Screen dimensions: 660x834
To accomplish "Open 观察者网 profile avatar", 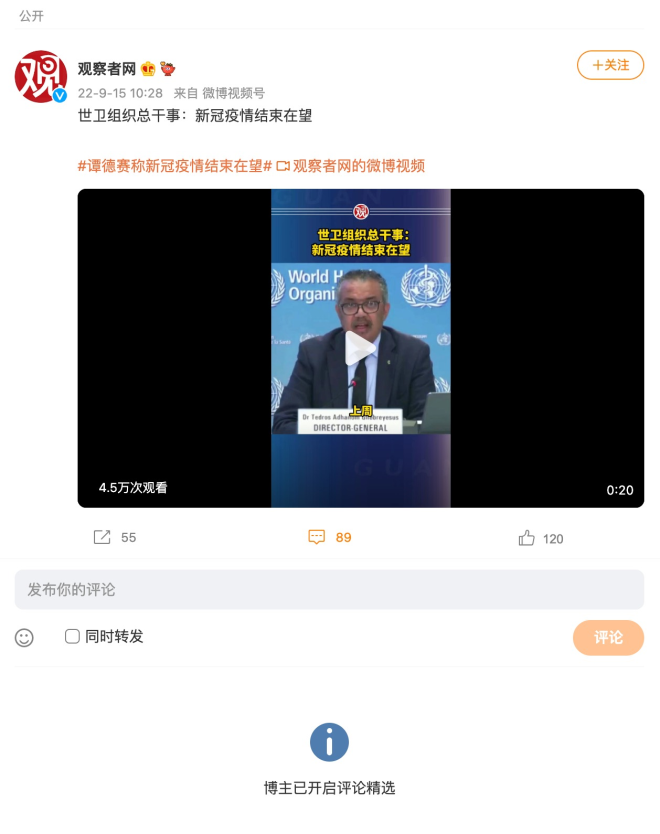I will (x=41, y=76).
